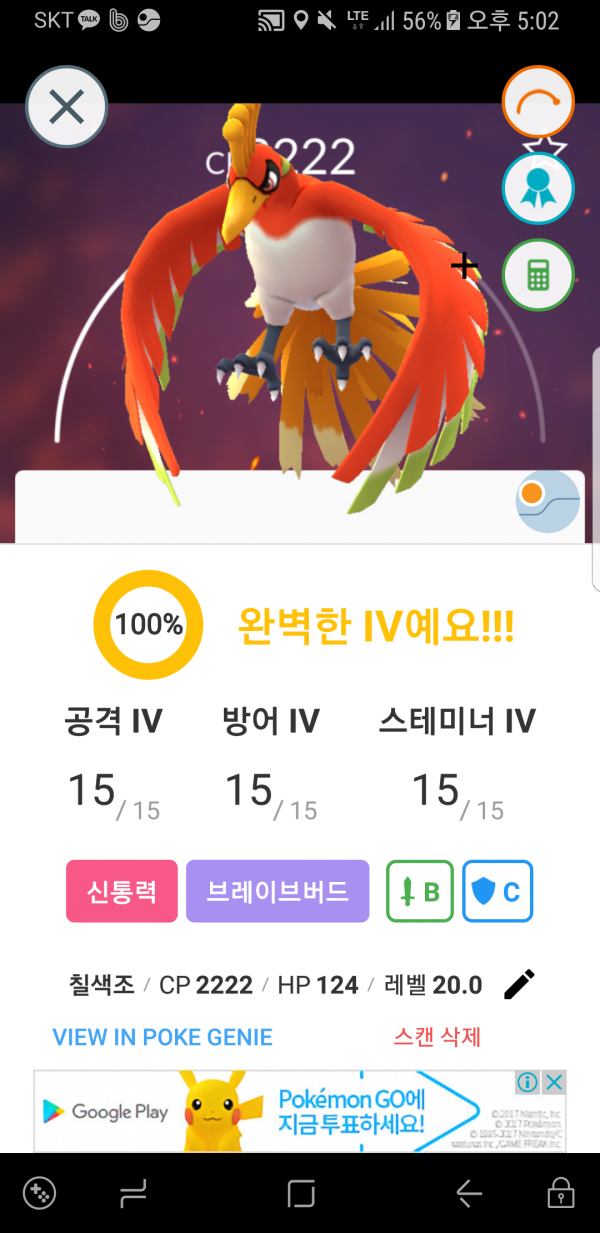Tap the 신통력 move chip
The image size is (600, 1233).
click(122, 890)
